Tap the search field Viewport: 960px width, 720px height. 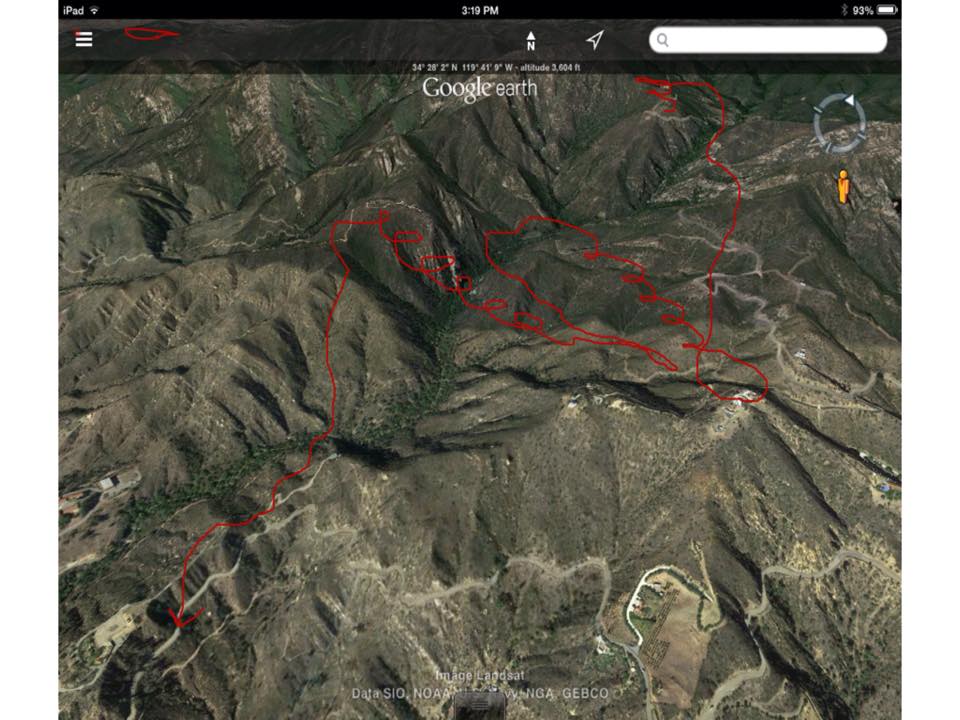(768, 40)
